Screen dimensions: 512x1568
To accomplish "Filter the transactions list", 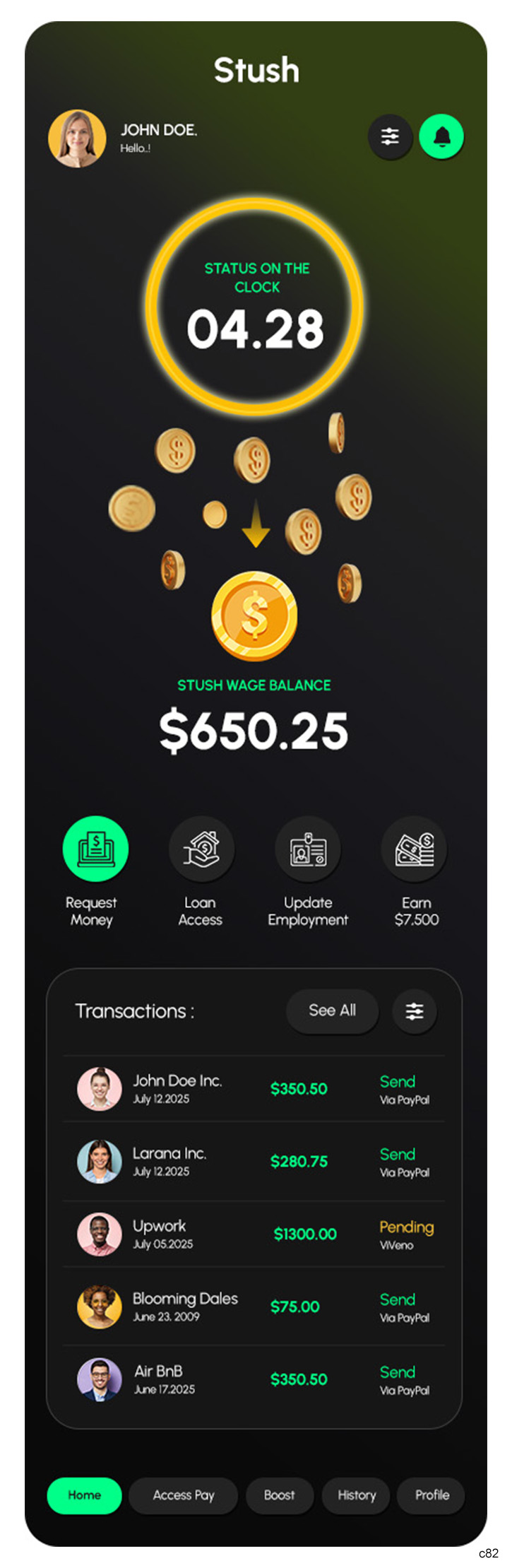I will [x=415, y=1011].
